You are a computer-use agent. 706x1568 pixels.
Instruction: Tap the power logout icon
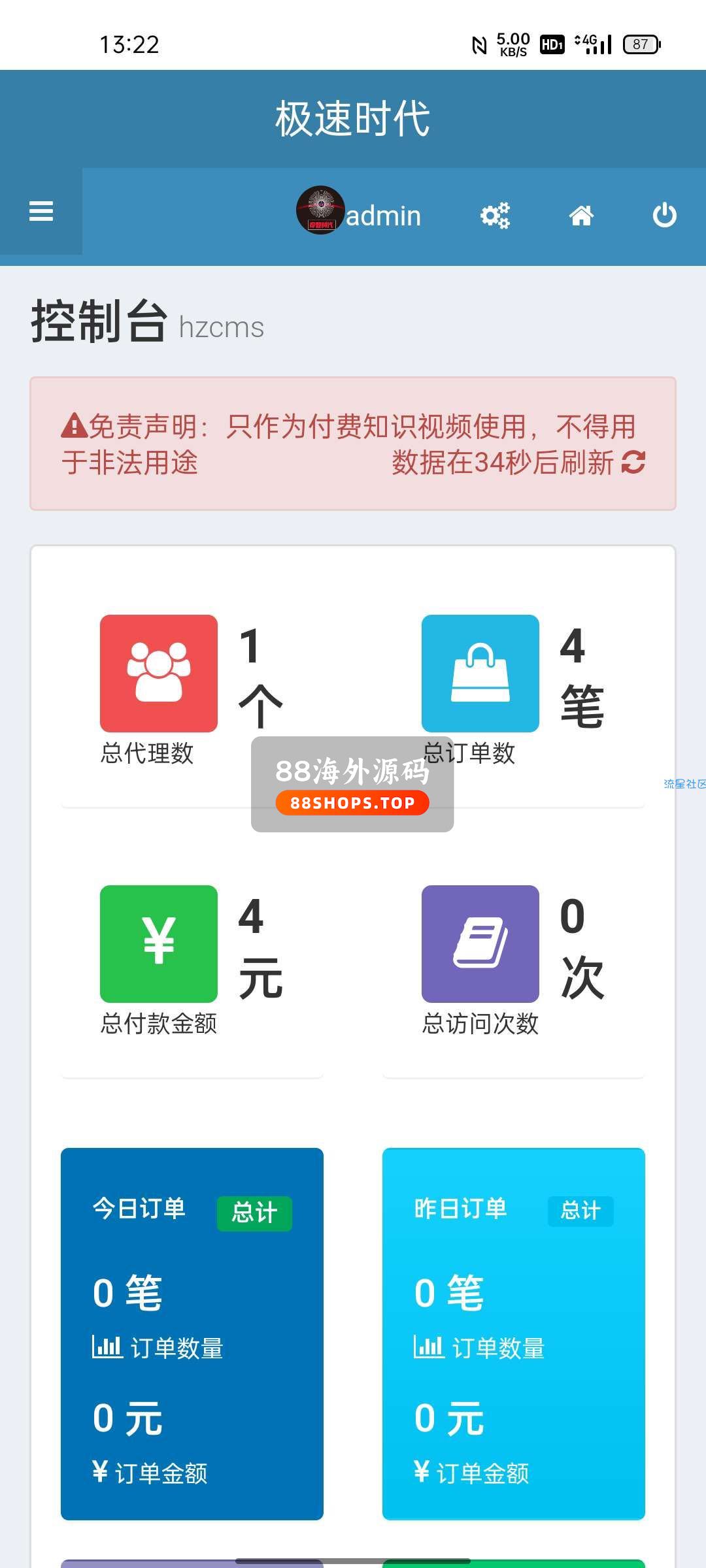click(x=664, y=215)
